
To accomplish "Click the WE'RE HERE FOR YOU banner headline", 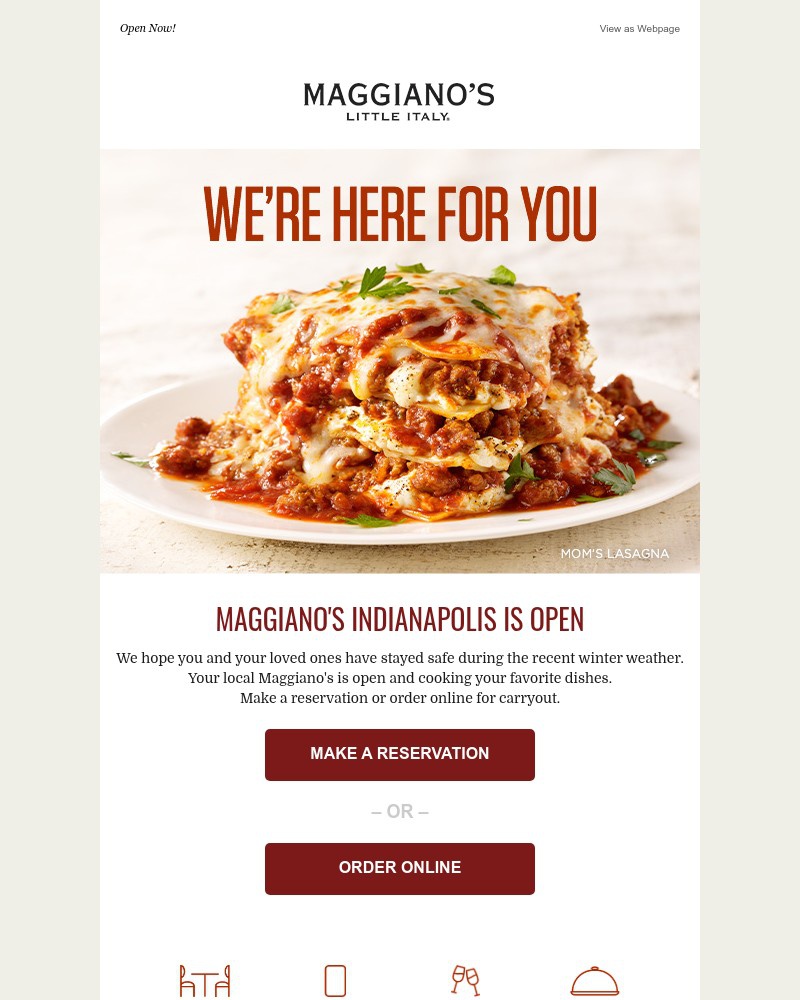I will tap(400, 213).
